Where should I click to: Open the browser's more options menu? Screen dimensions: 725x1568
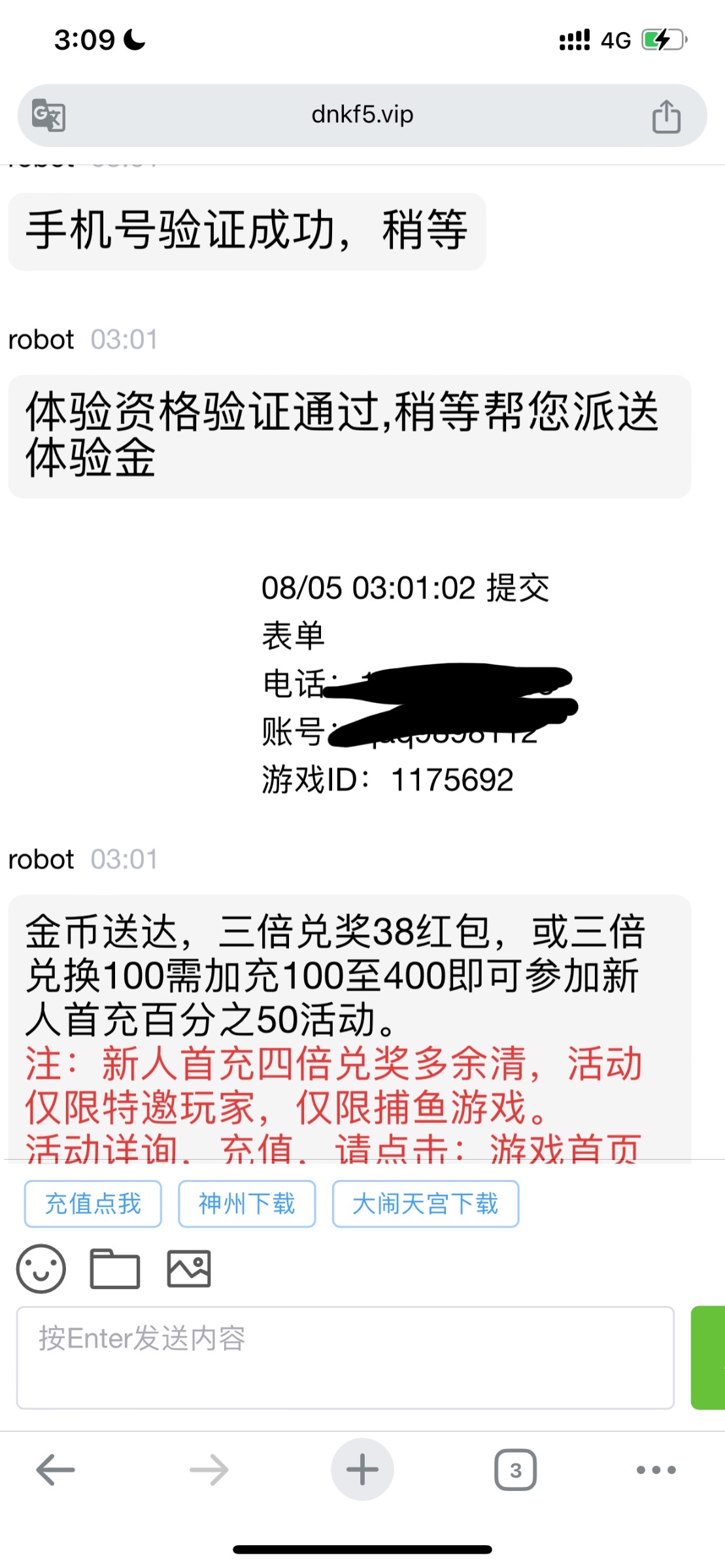click(656, 1470)
